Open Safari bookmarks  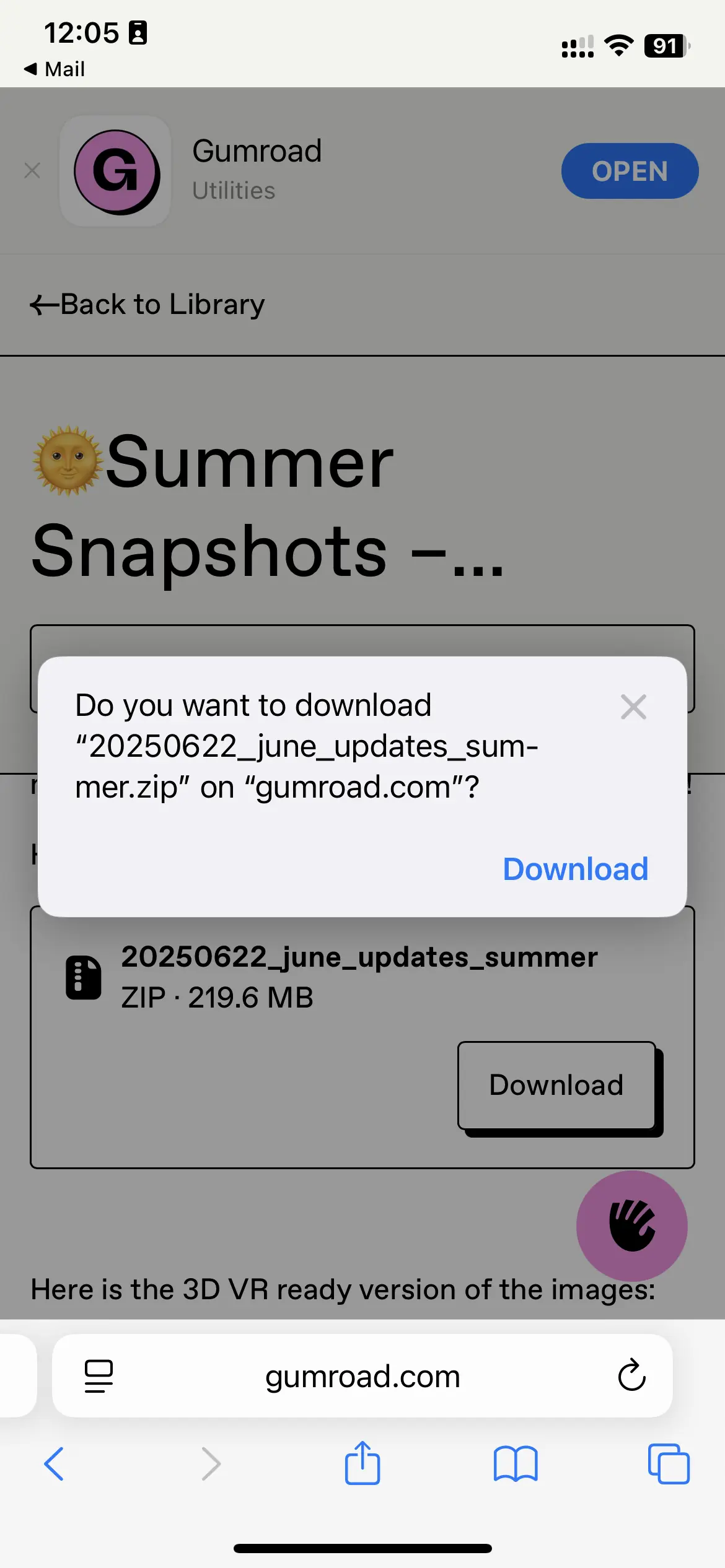[x=516, y=1464]
